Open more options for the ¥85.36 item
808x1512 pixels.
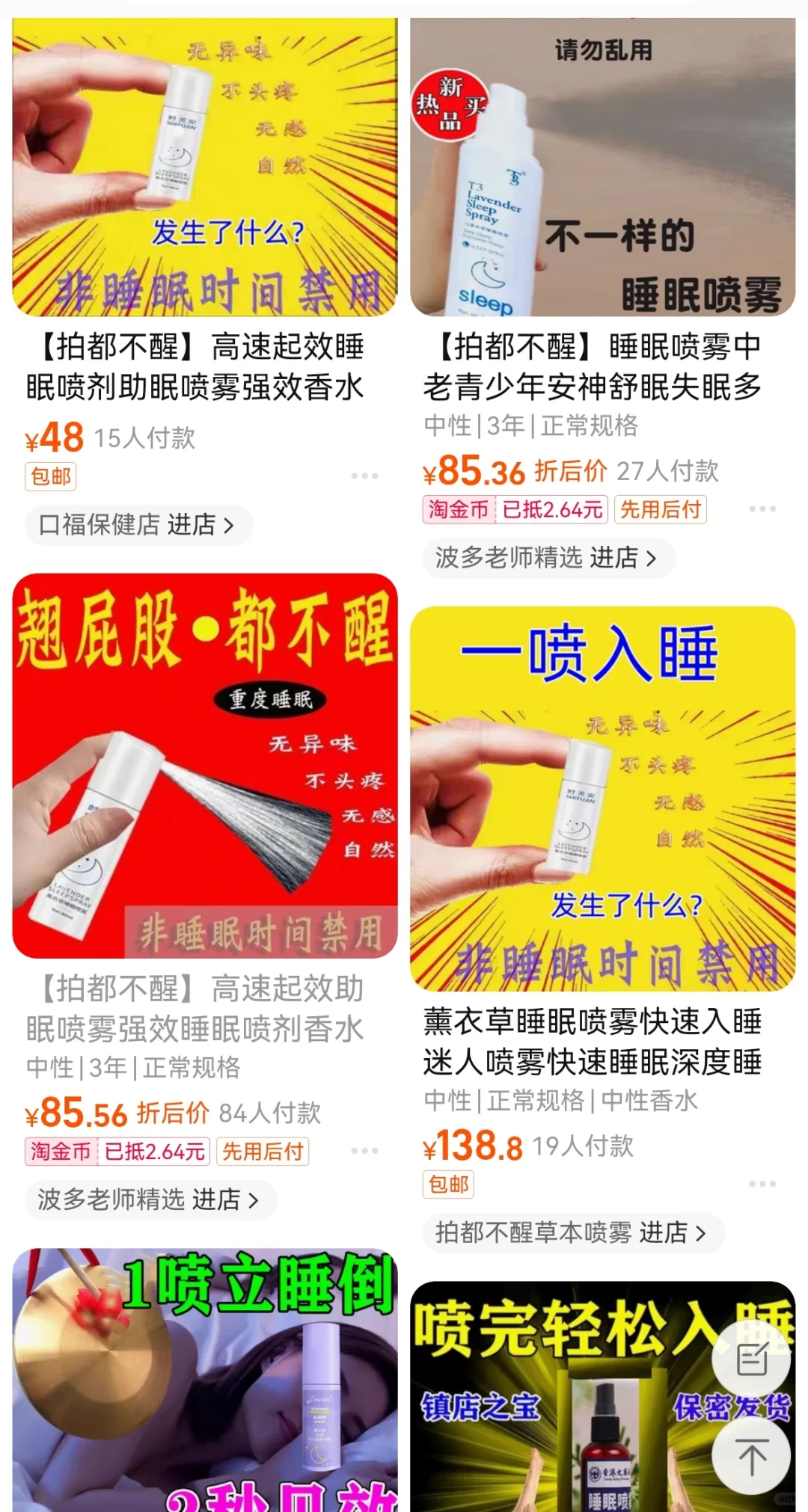click(762, 508)
